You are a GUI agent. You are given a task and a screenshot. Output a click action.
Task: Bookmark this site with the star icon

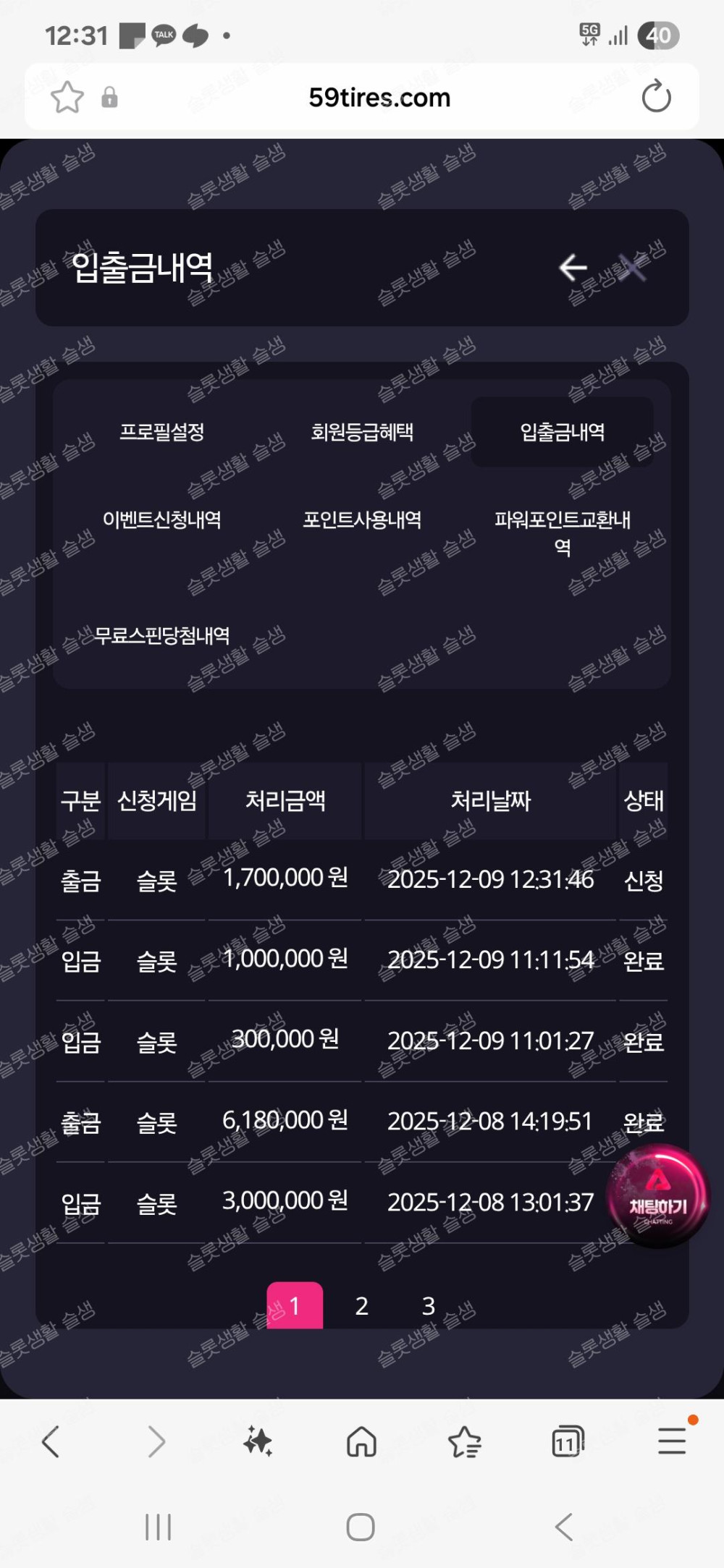(x=67, y=97)
